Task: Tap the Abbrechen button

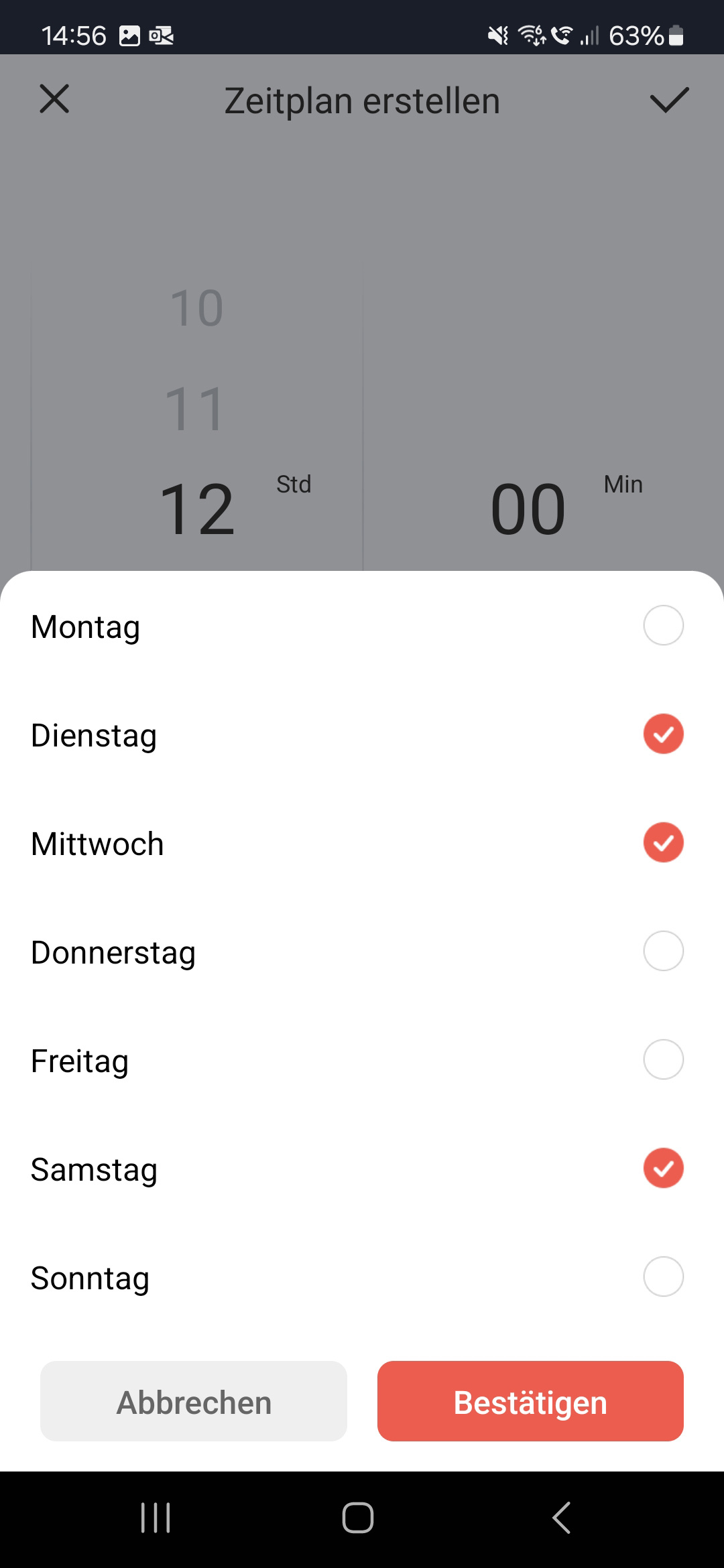Action: tap(194, 1401)
